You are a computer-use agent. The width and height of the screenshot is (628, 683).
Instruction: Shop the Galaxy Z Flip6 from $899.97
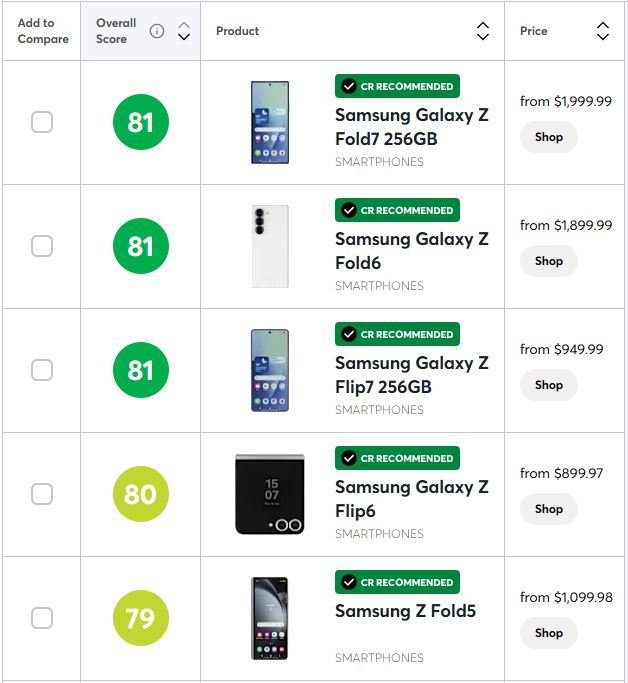(548, 509)
